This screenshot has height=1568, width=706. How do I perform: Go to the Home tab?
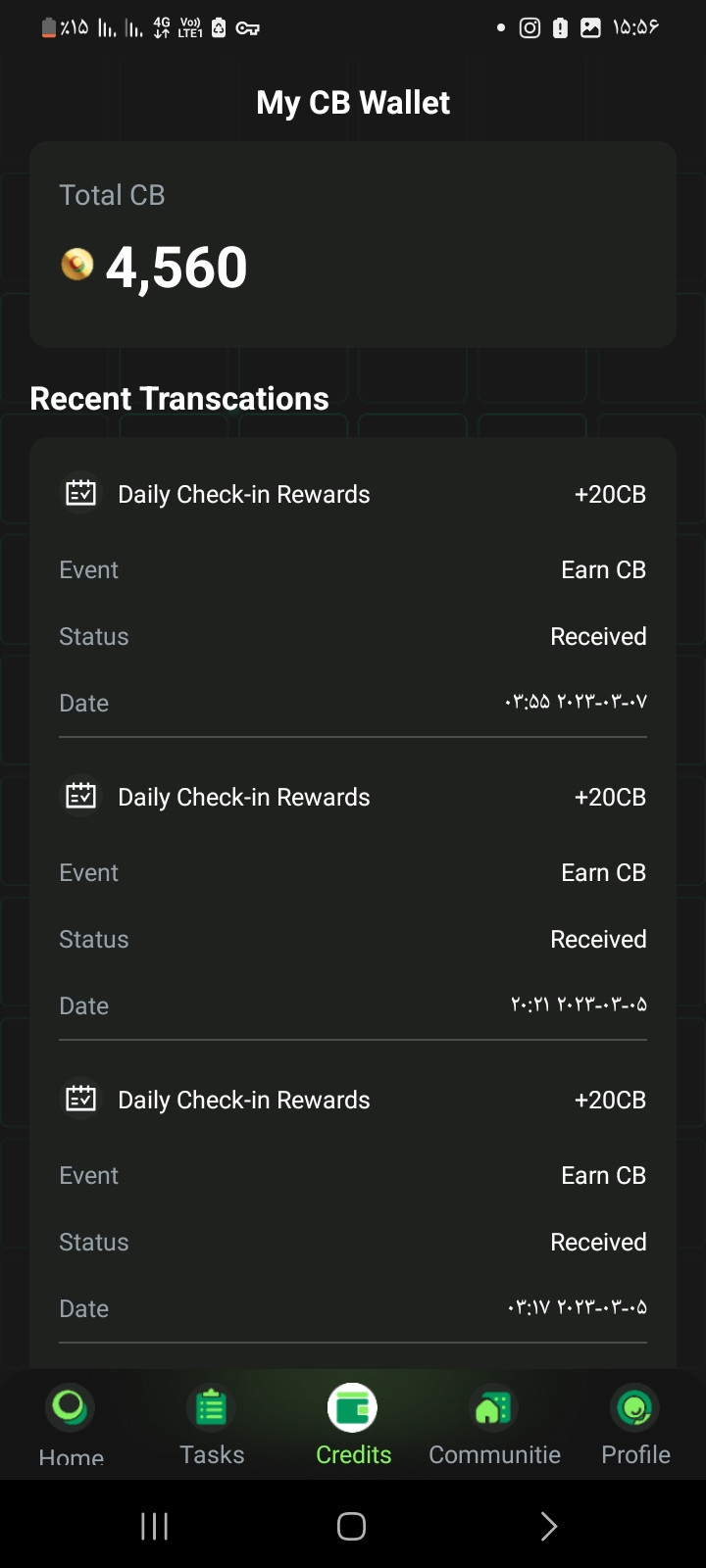coord(71,1426)
